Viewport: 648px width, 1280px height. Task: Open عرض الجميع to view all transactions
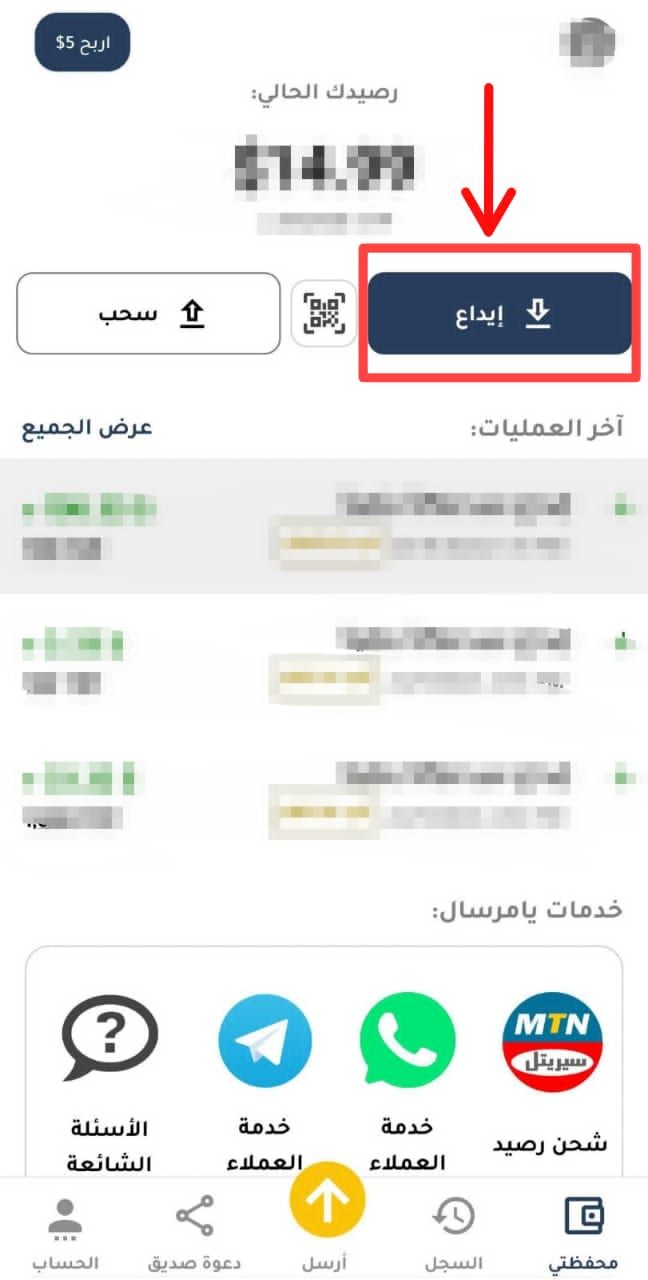coord(87,427)
